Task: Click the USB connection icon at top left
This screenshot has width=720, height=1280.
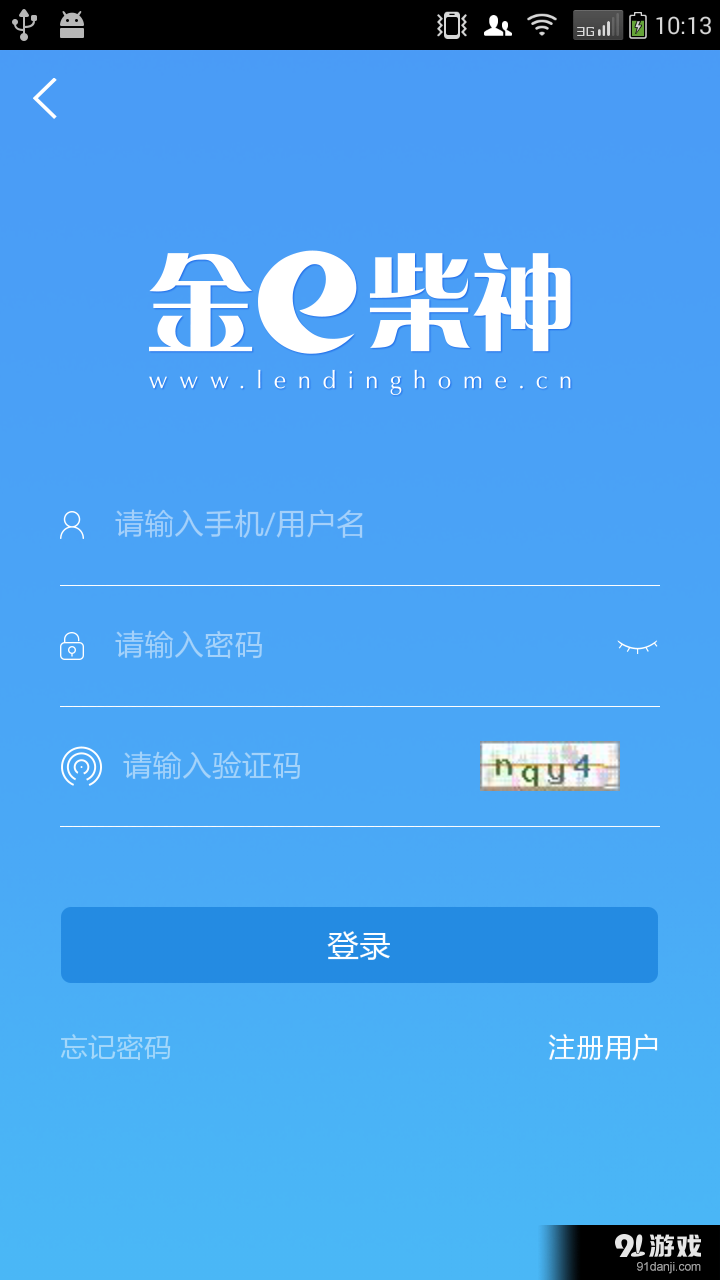Action: click(22, 24)
